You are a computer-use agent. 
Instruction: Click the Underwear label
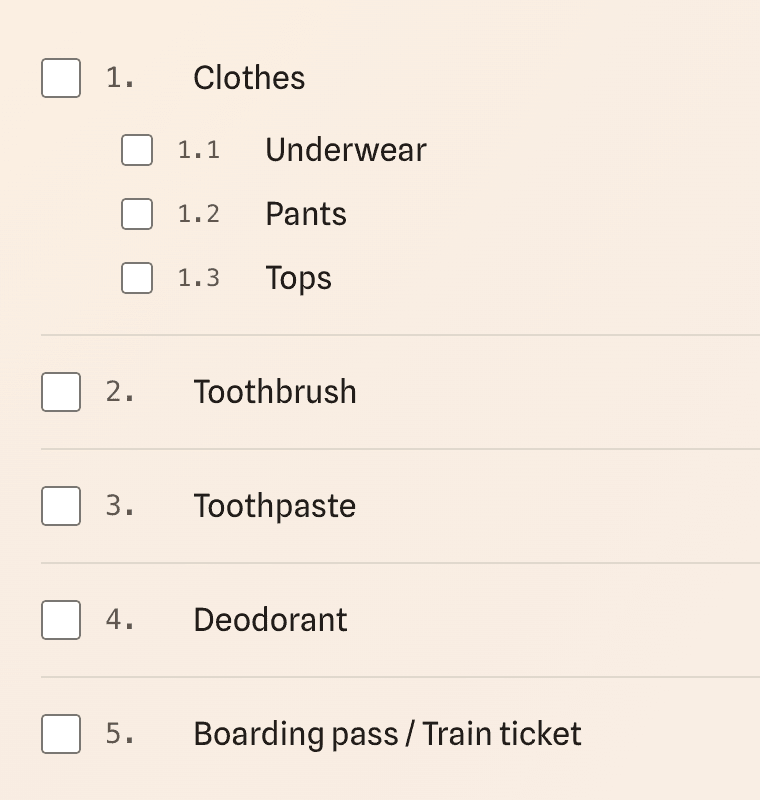click(x=345, y=150)
